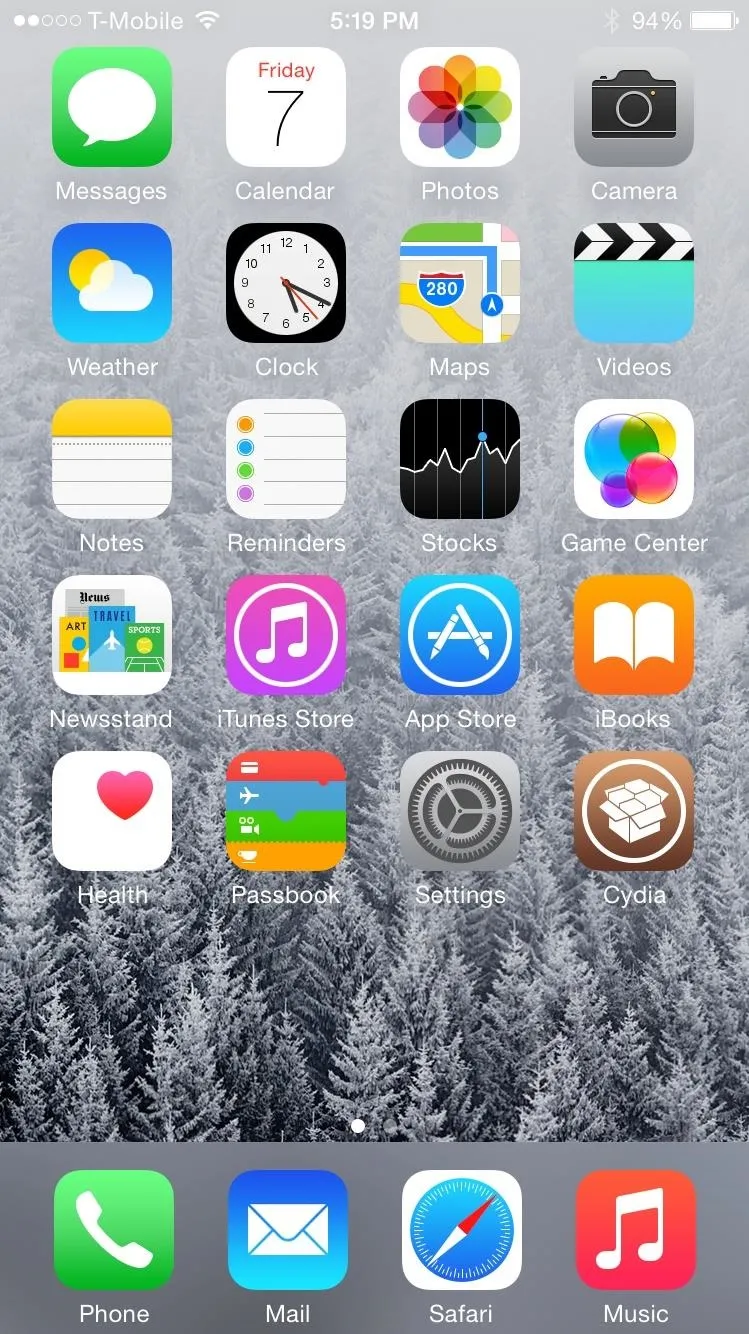This screenshot has width=749, height=1334.
Task: Launch Music from the dock
Action: click(636, 1230)
